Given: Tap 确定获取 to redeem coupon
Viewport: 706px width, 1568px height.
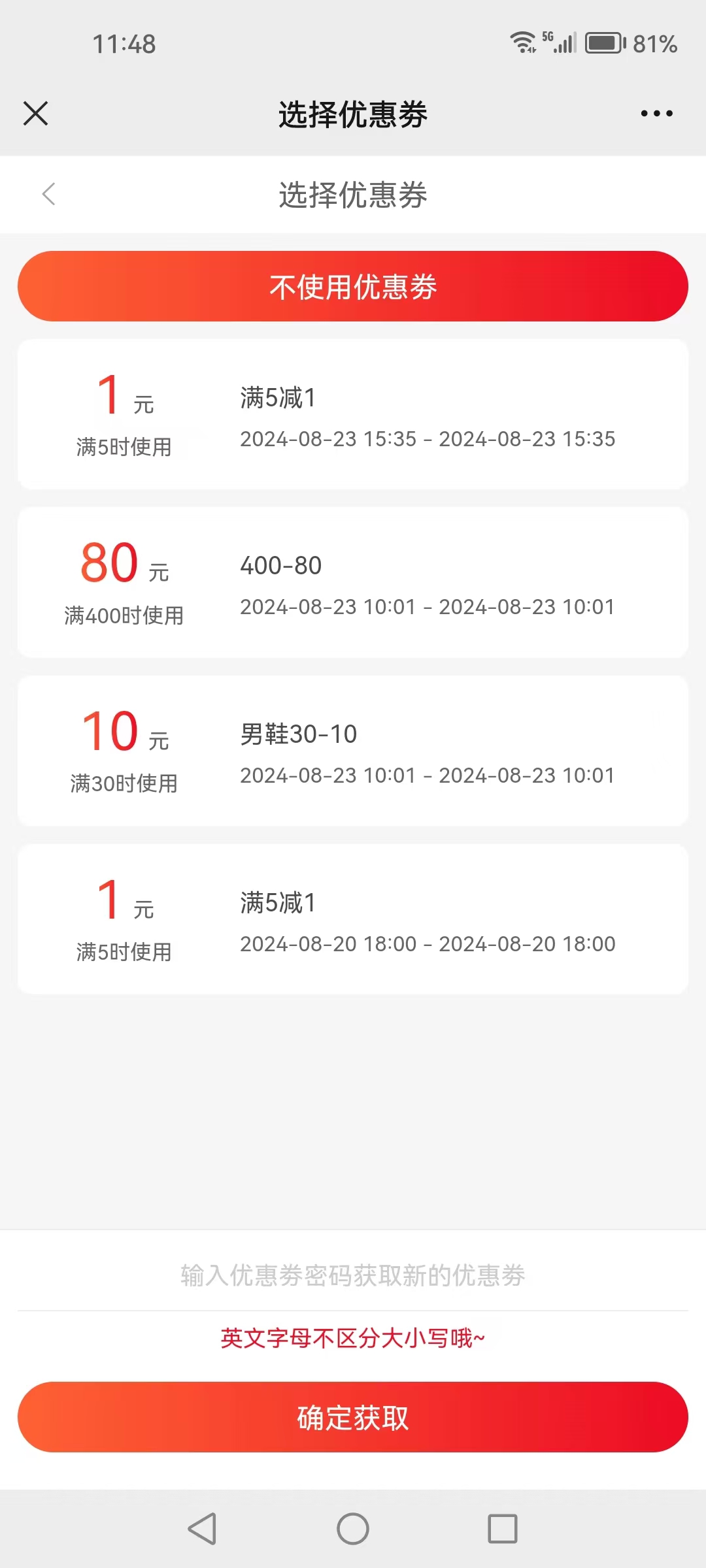Looking at the screenshot, I should 353,1418.
